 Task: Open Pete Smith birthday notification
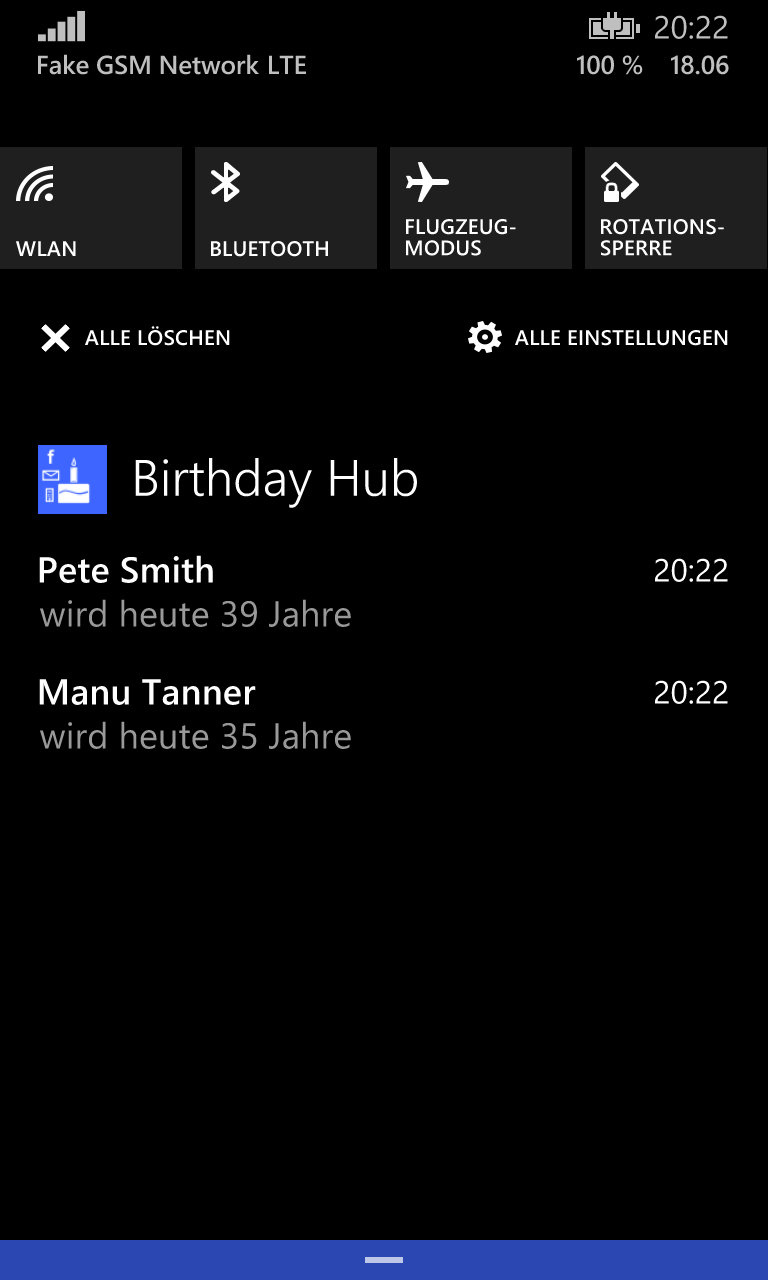point(384,591)
